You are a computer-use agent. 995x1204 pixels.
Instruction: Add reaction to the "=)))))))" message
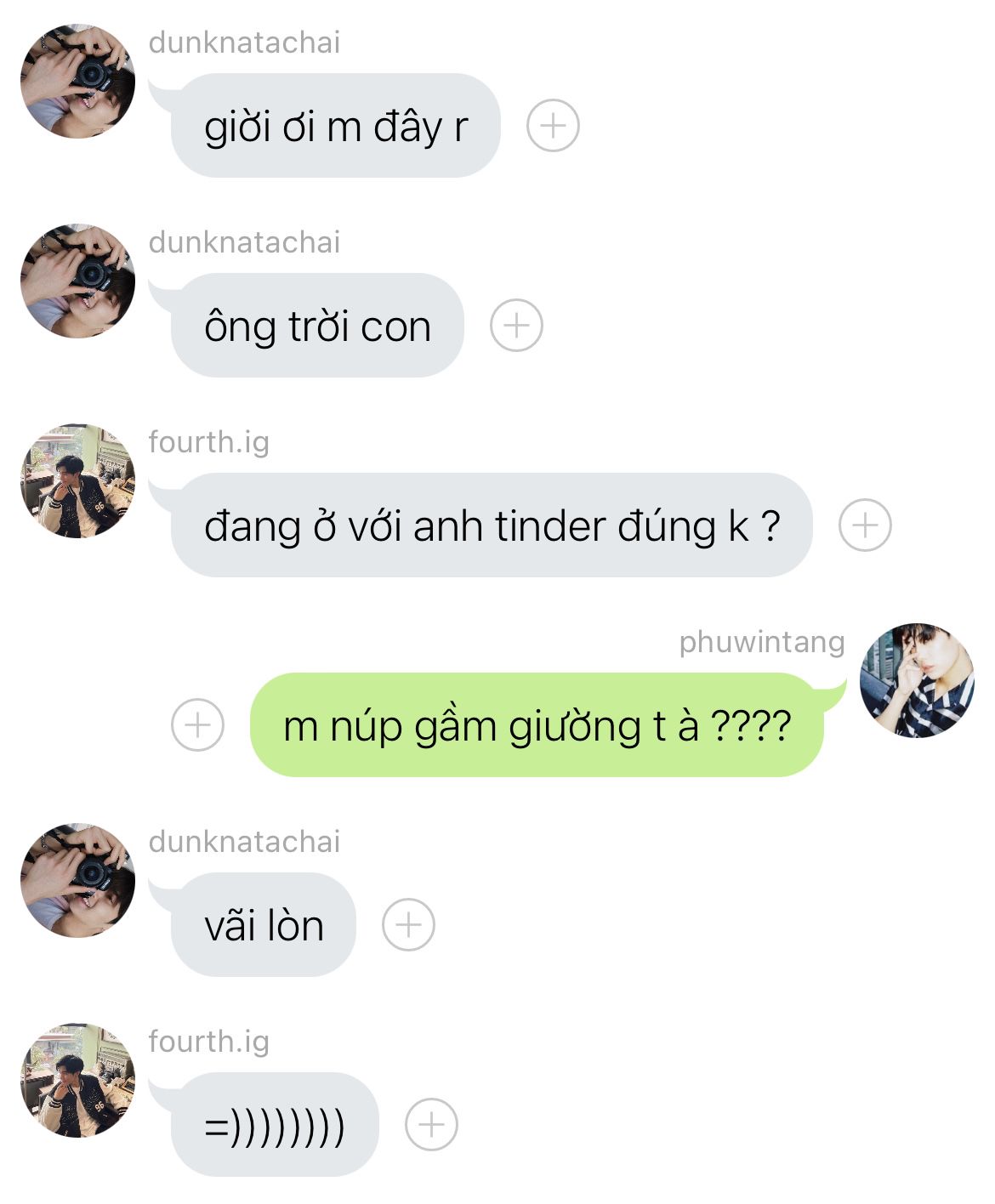(x=431, y=1125)
